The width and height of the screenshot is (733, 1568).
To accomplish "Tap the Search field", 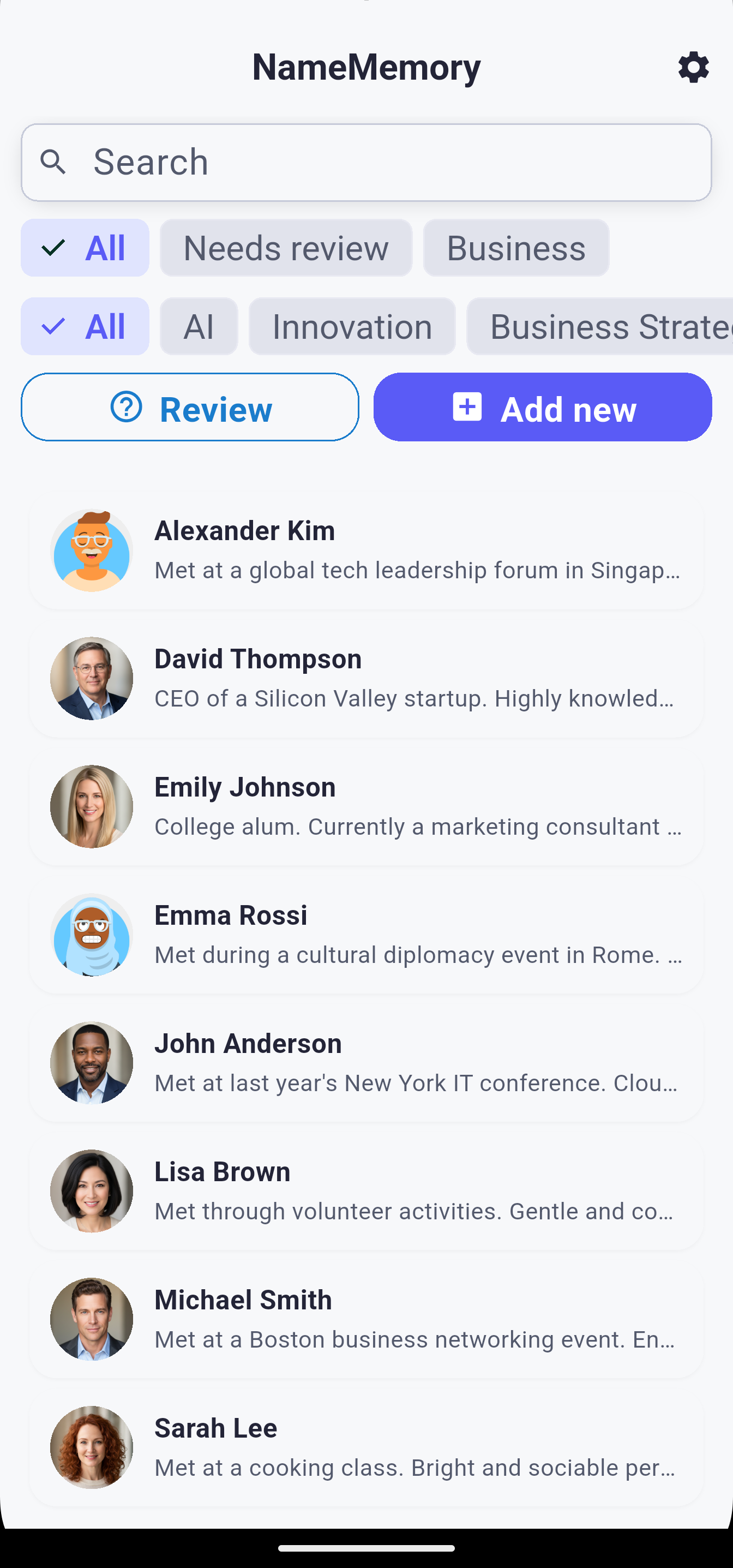I will point(366,163).
